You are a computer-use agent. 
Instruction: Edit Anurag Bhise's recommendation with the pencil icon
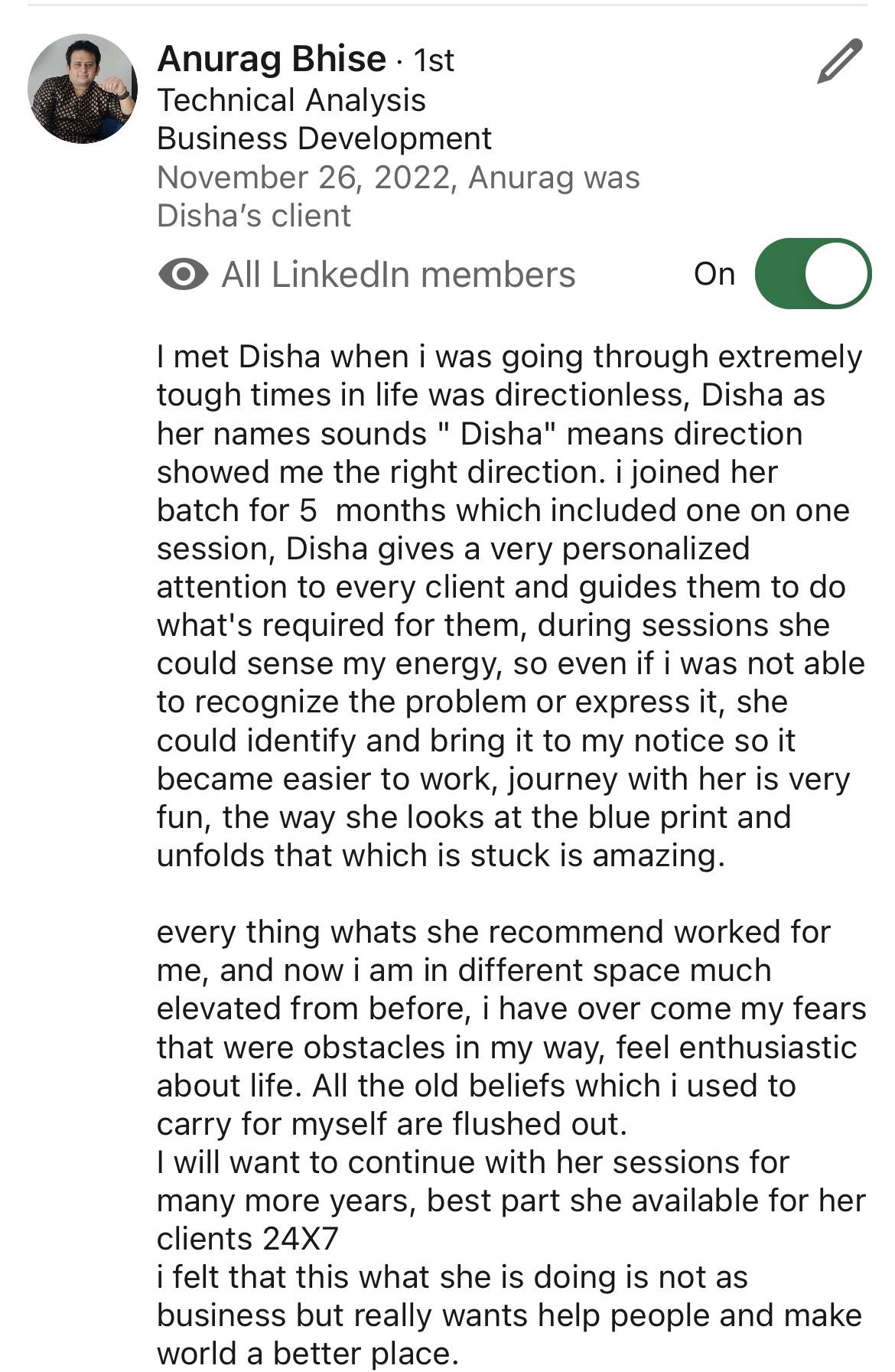(x=839, y=60)
